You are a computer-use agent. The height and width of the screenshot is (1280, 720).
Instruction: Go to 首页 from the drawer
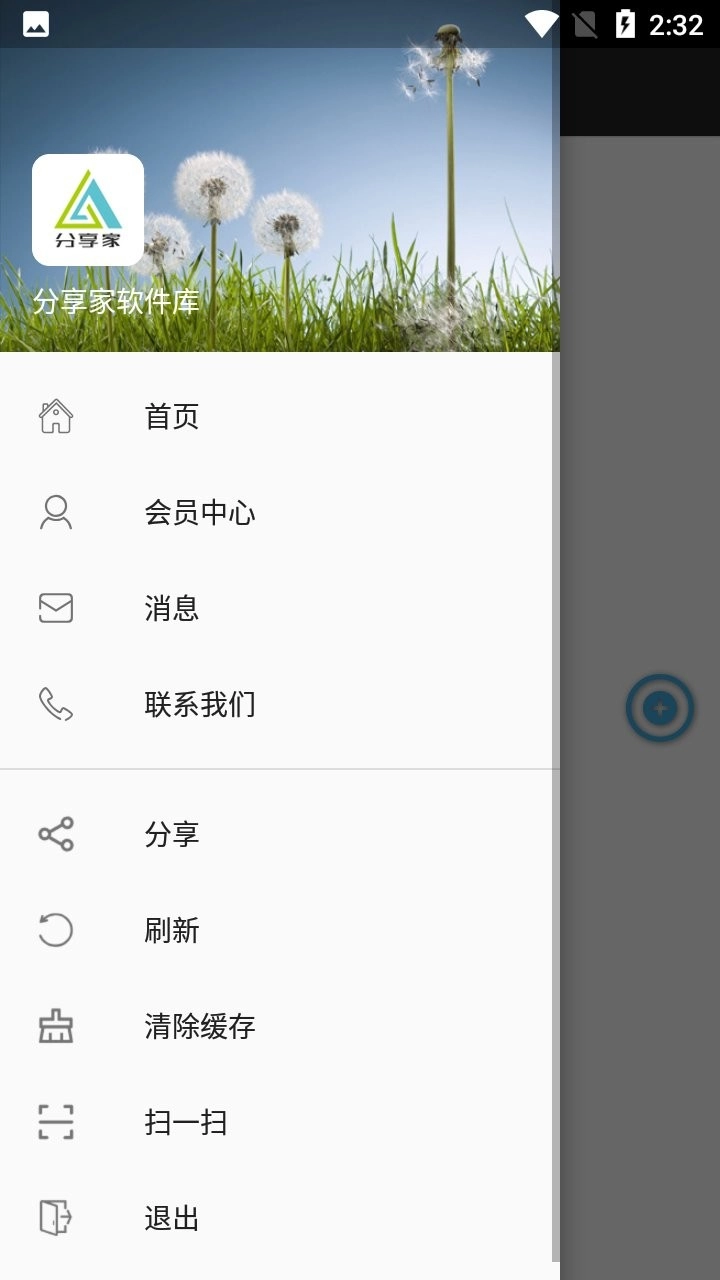[172, 416]
